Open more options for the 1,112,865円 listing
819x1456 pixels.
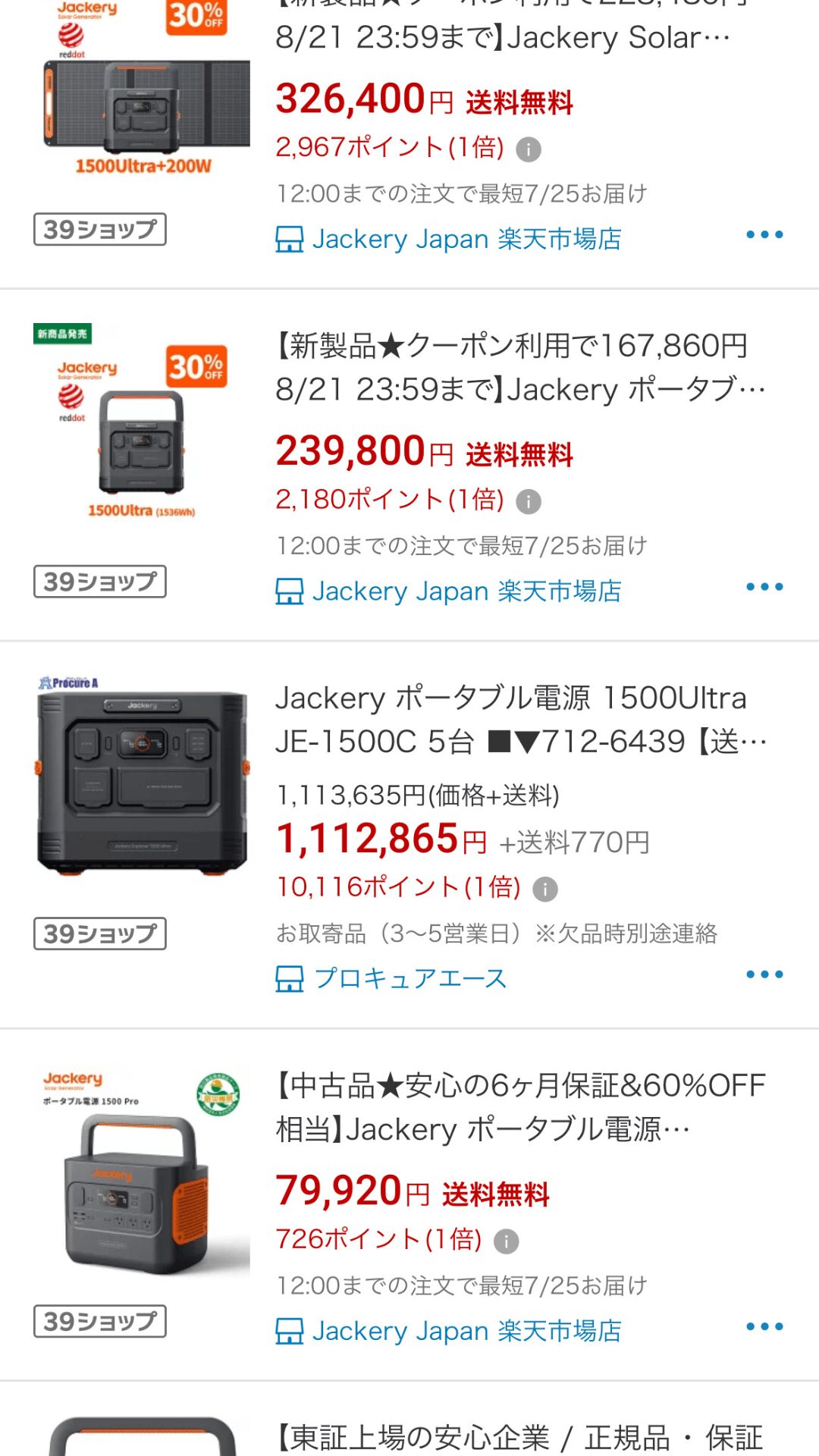764,974
